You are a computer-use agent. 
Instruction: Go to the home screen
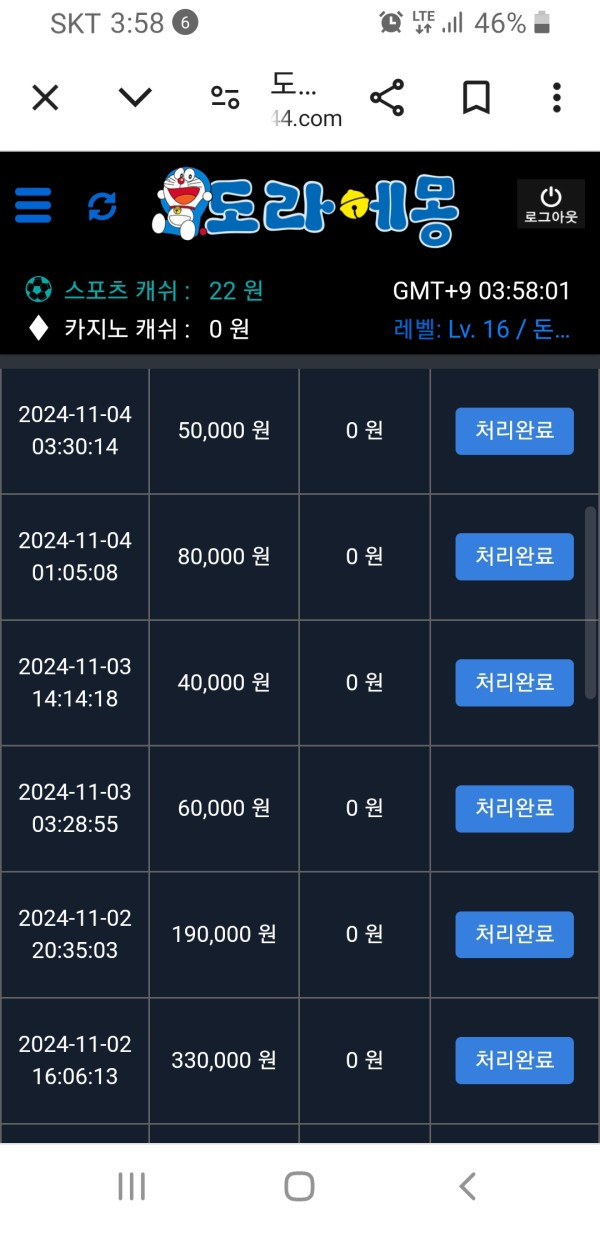click(x=299, y=1187)
